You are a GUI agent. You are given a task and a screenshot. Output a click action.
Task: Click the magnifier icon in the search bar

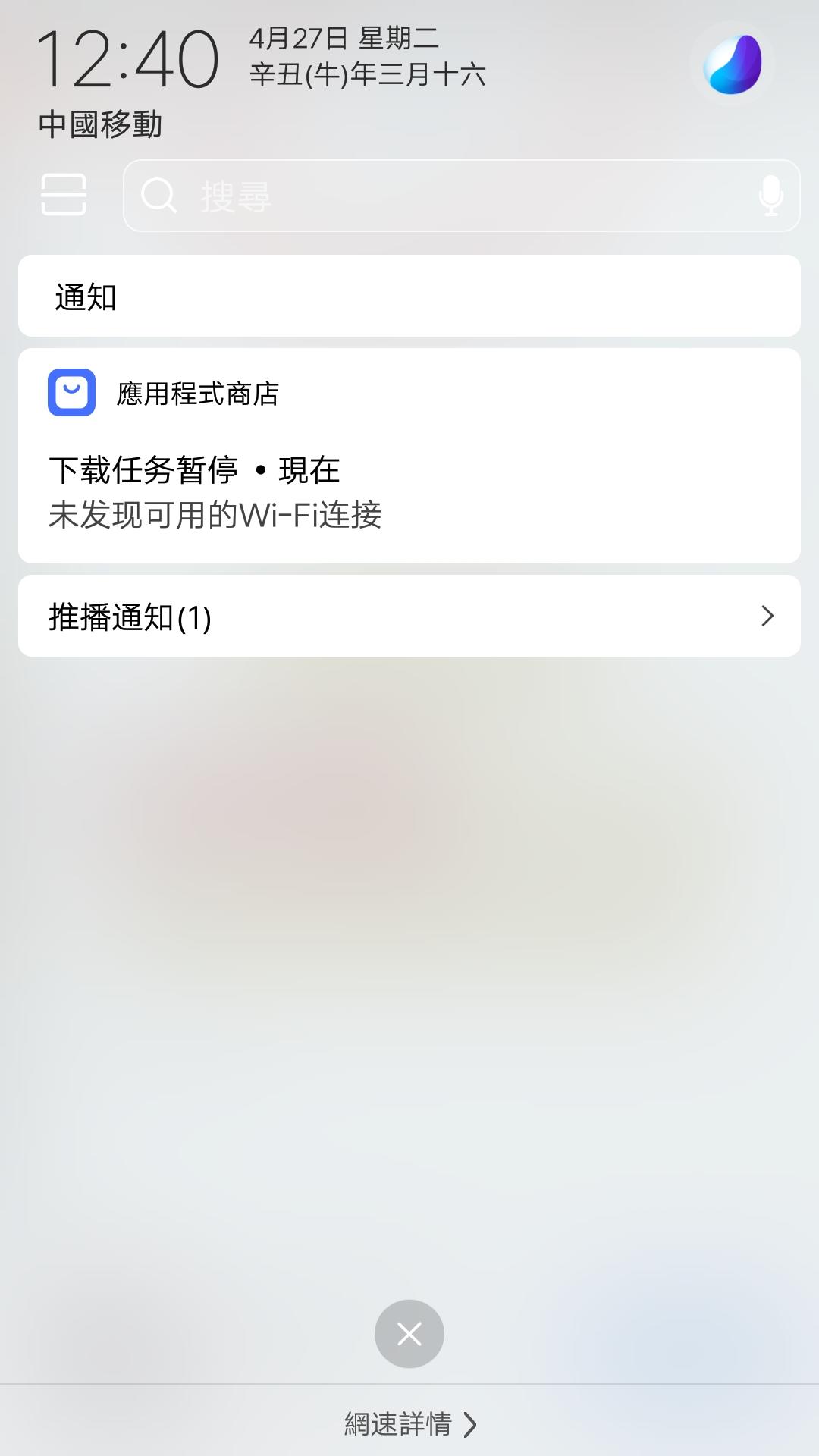pyautogui.click(x=160, y=196)
